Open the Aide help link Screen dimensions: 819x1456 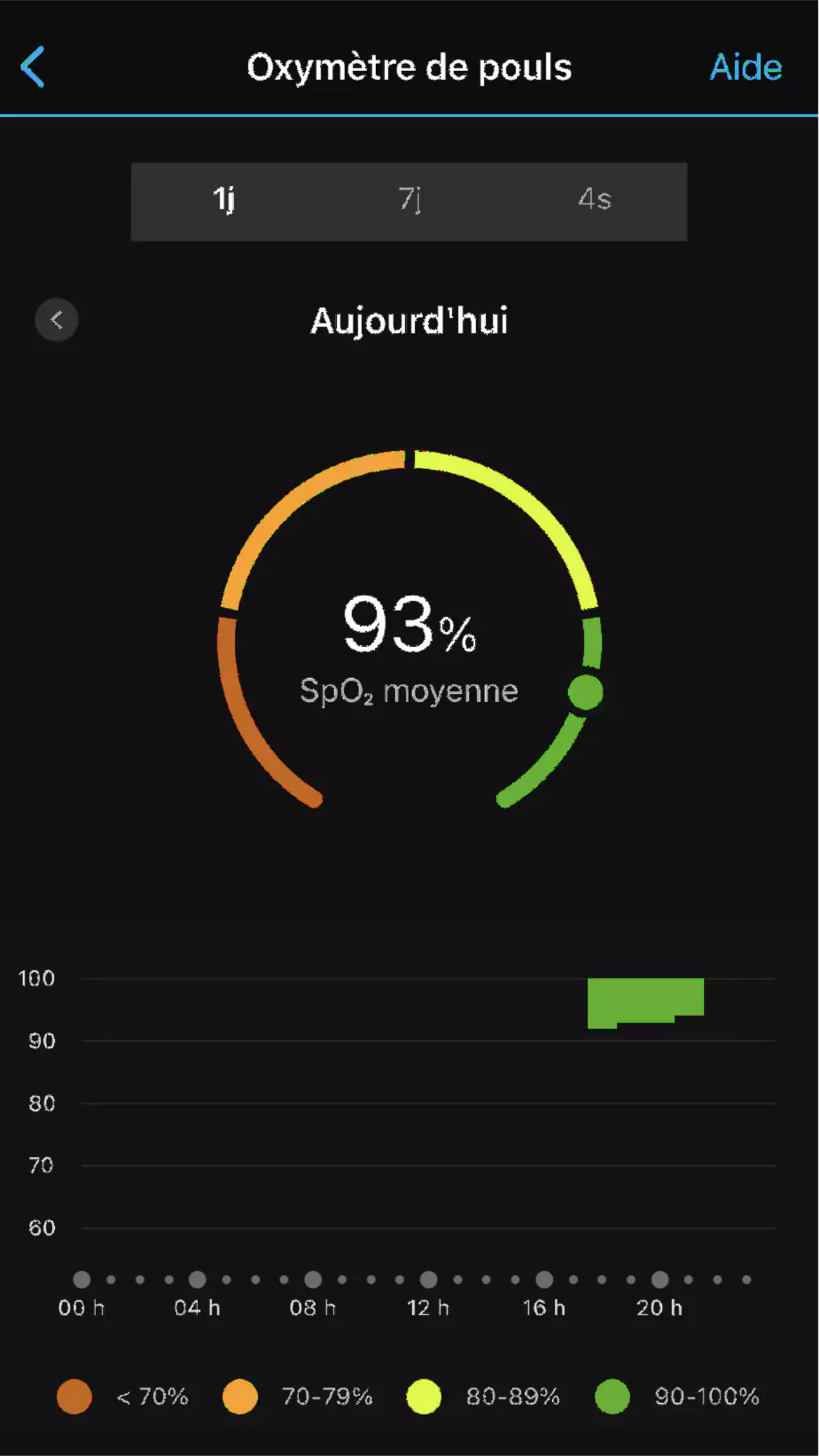pyautogui.click(x=745, y=67)
